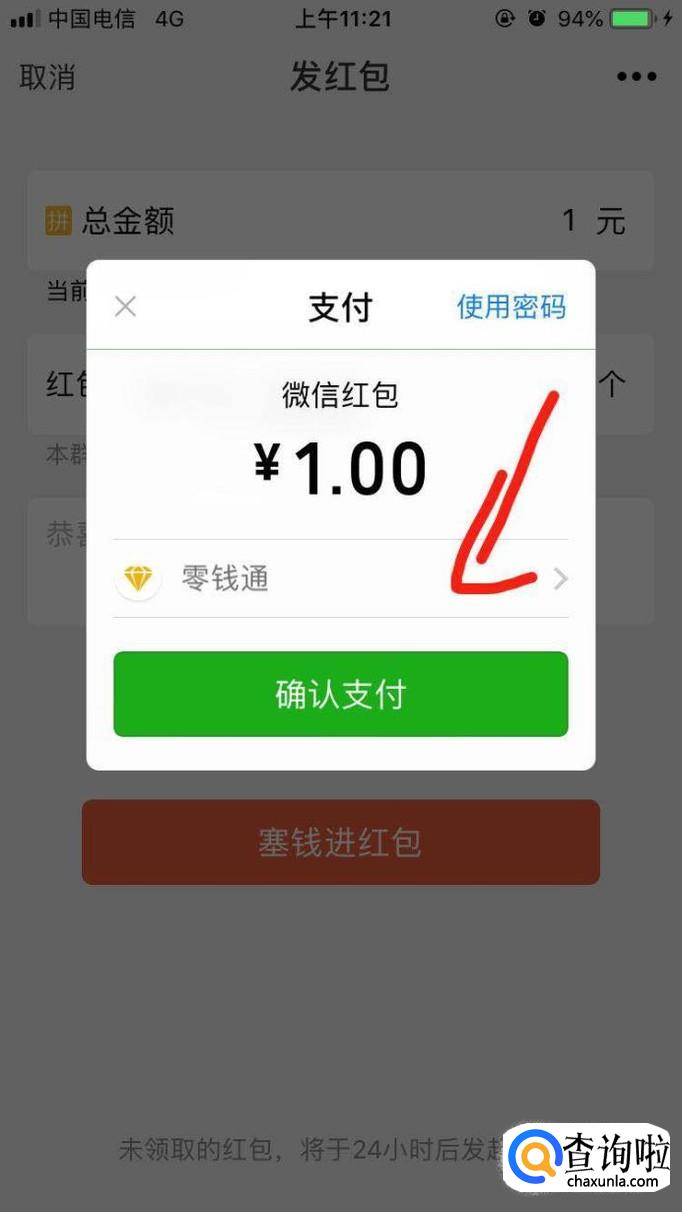Tap the green 确认支付 button
682x1212 pixels.
point(340,694)
